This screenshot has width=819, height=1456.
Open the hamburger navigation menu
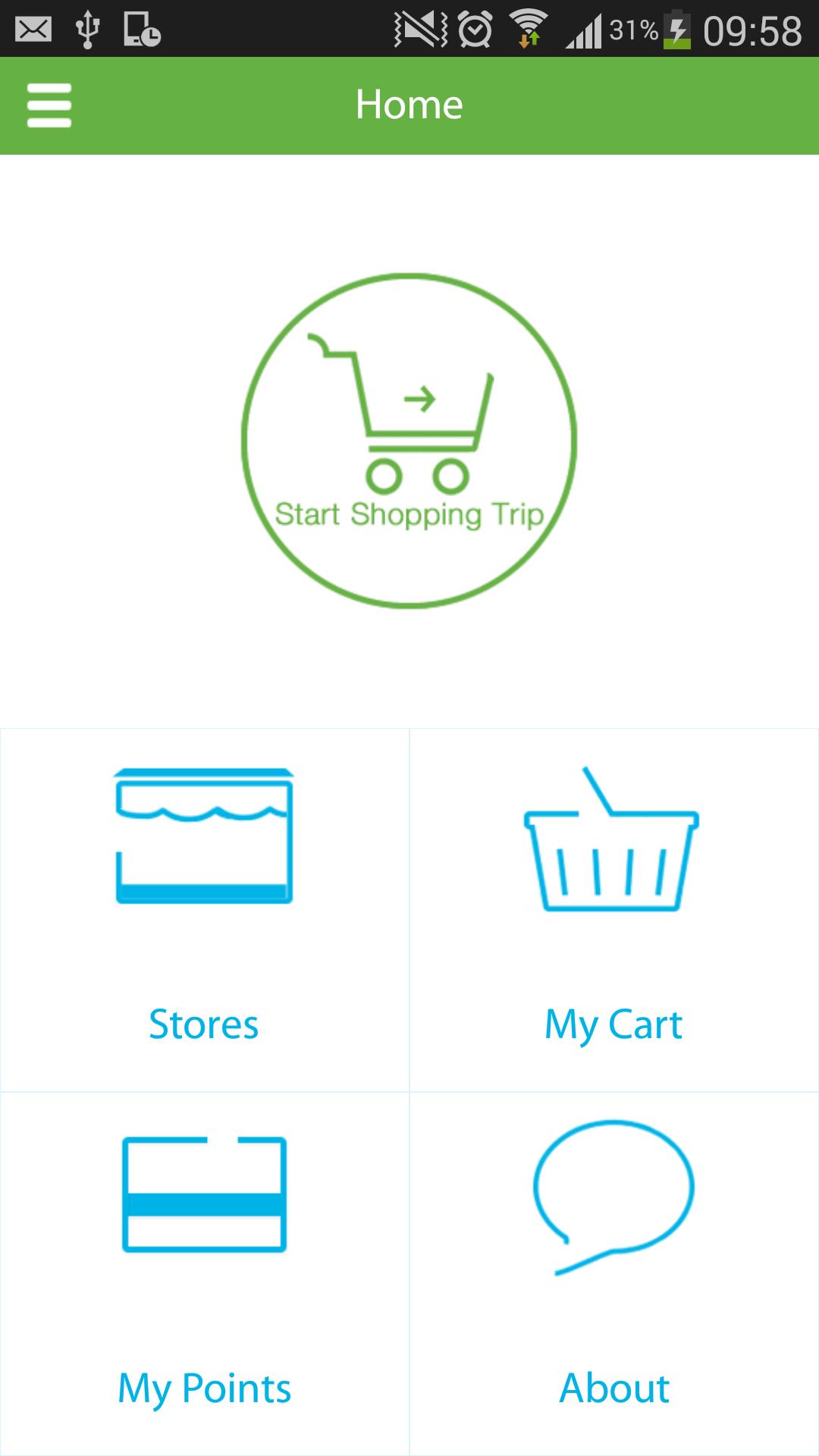49,105
